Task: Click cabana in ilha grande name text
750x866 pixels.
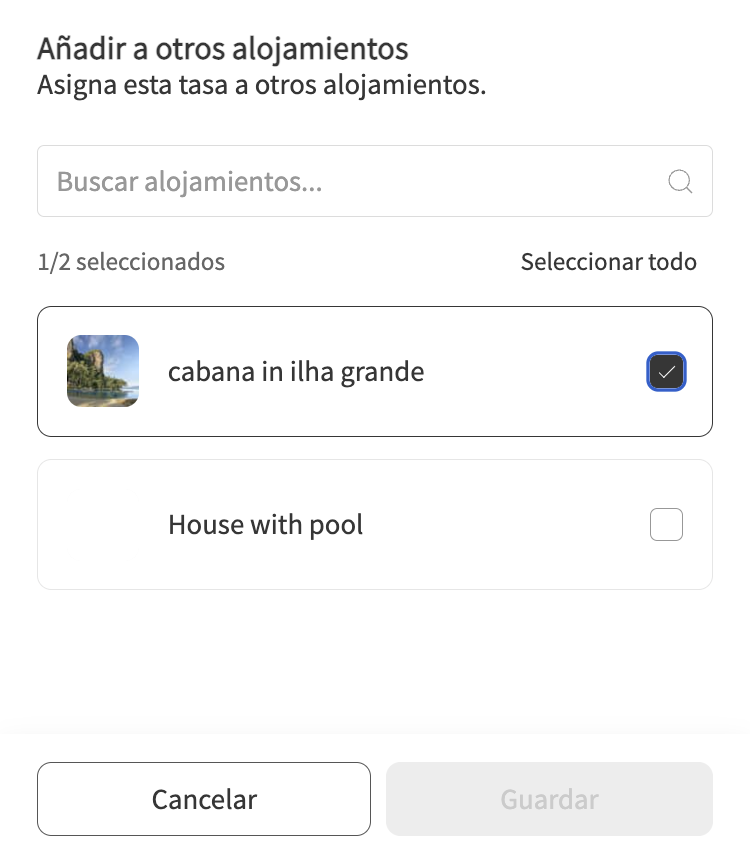Action: pyautogui.click(x=295, y=371)
